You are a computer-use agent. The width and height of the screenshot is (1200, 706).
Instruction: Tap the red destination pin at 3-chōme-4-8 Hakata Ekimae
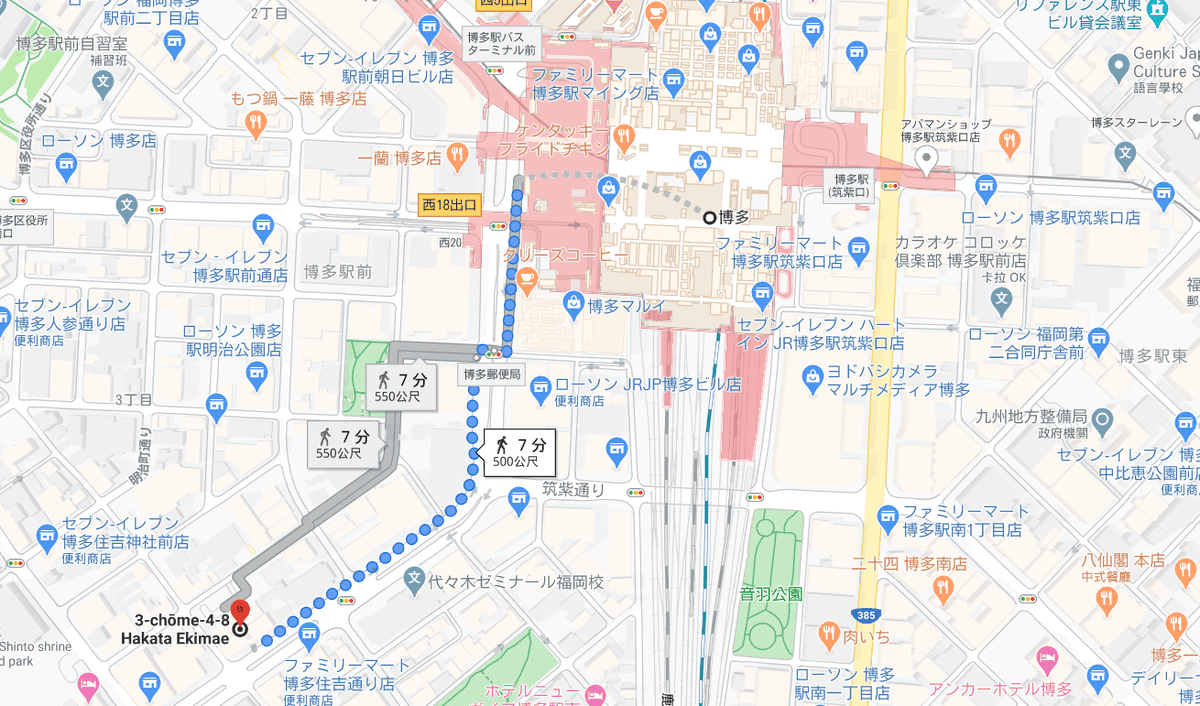coord(239,613)
